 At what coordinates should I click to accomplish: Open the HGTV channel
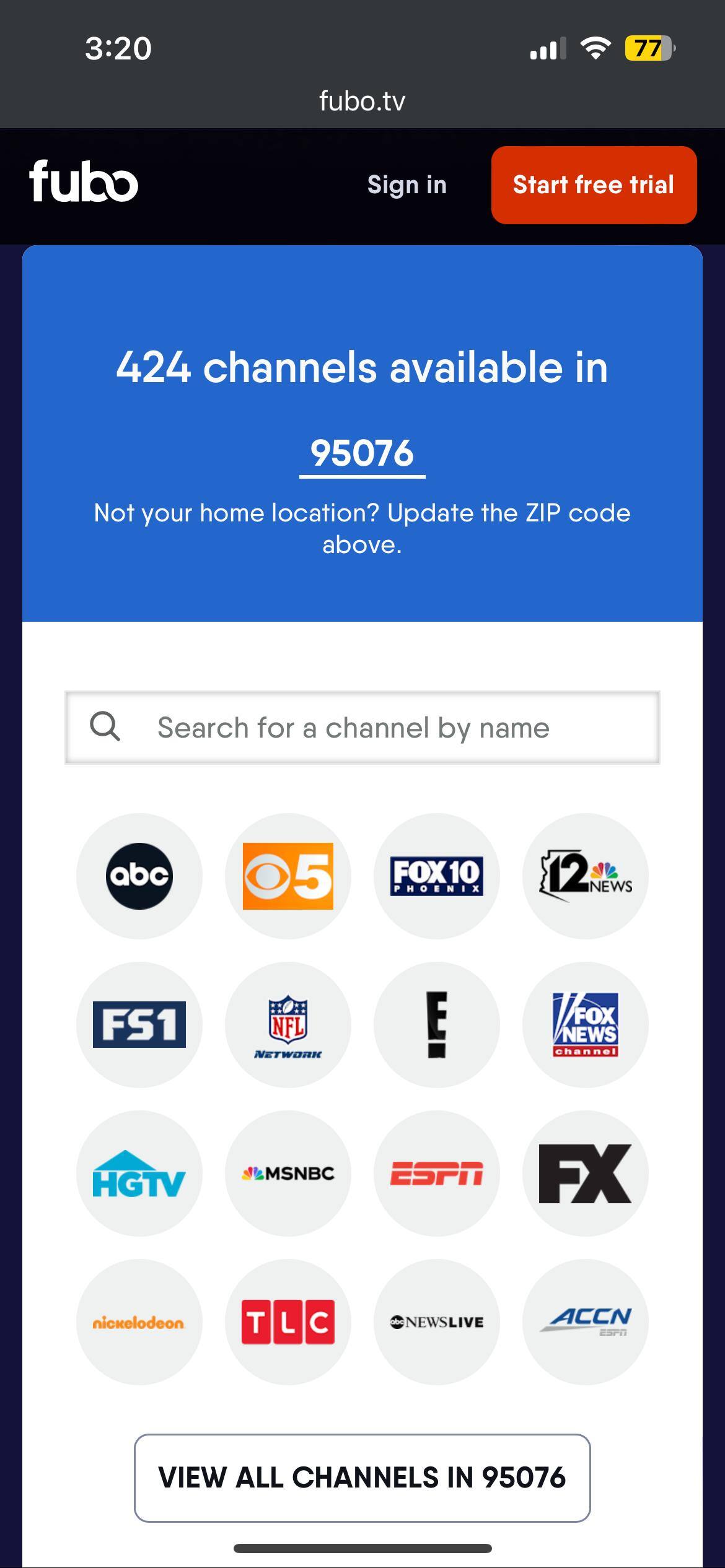[x=139, y=1173]
